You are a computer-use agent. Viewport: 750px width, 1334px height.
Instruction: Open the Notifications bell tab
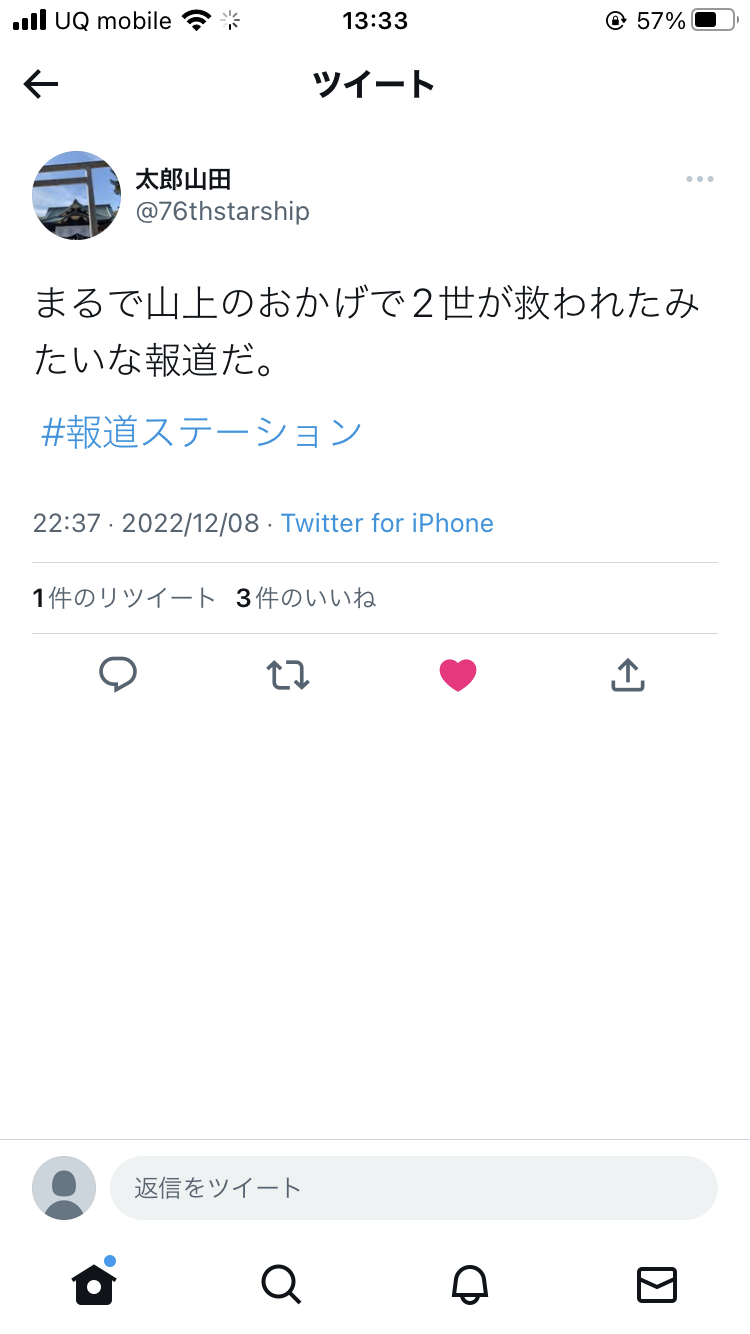[x=469, y=1283]
